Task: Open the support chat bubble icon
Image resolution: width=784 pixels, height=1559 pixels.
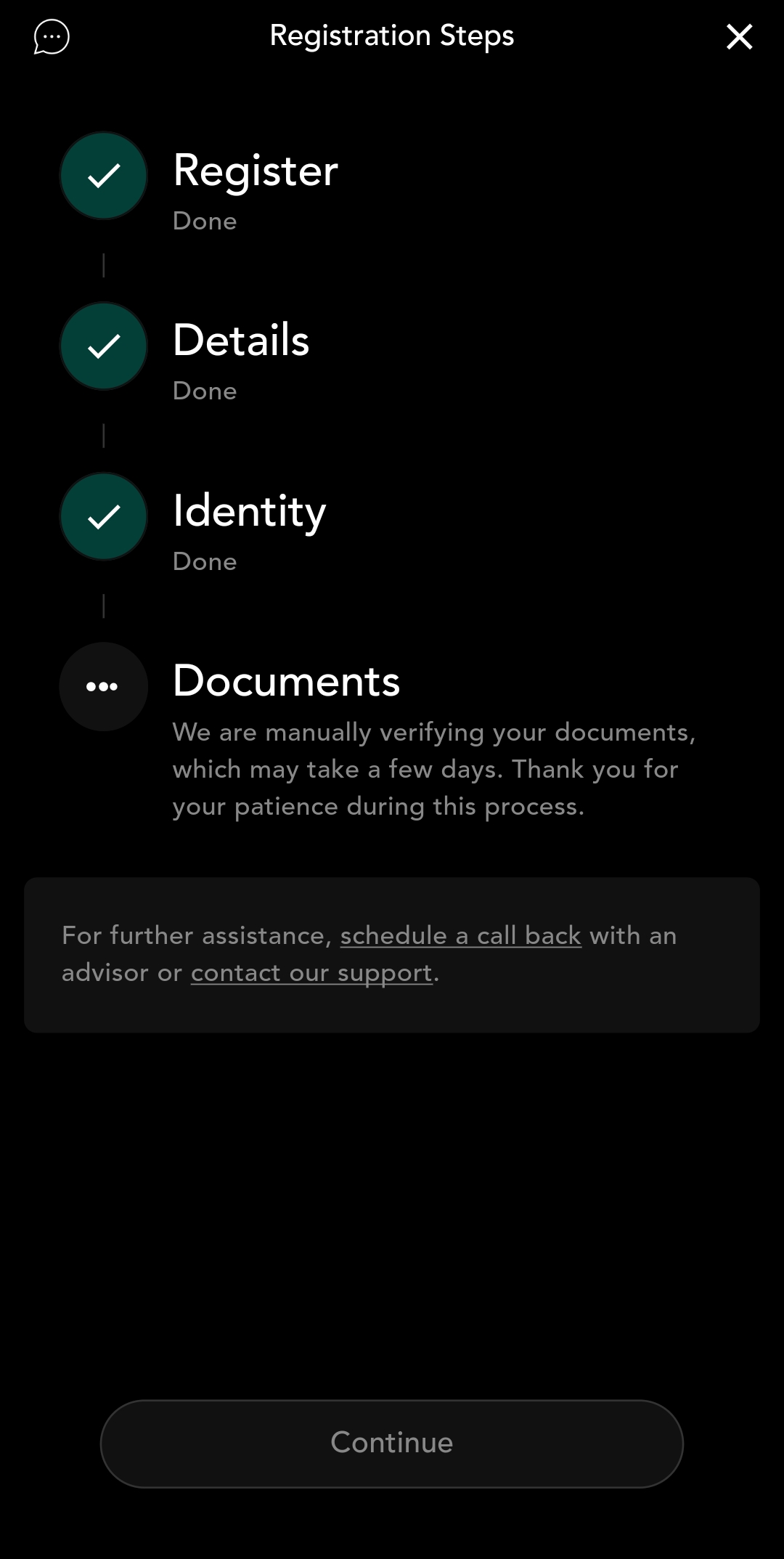Action: point(52,36)
